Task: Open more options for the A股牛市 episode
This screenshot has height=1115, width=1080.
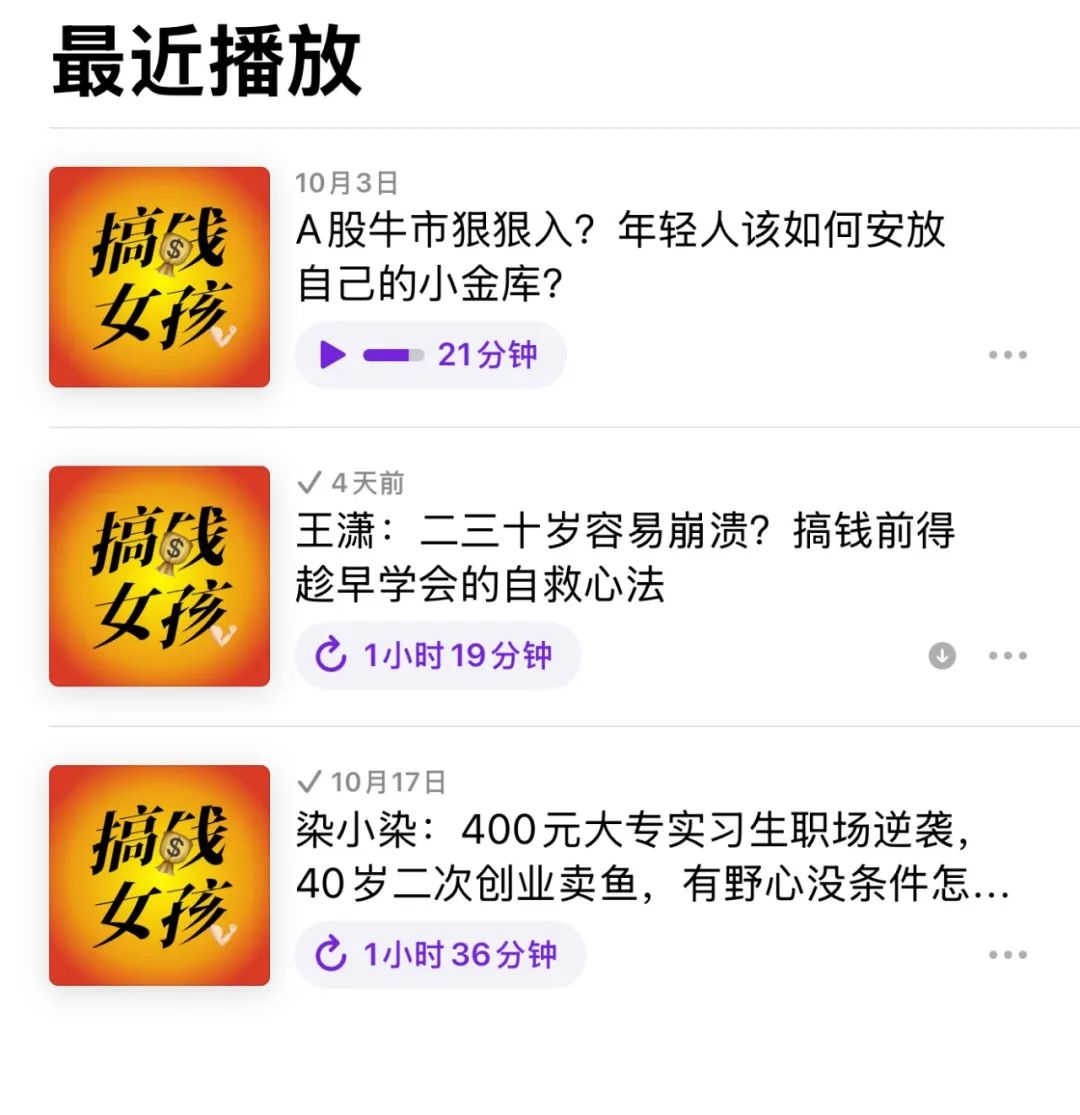Action: click(x=1008, y=355)
